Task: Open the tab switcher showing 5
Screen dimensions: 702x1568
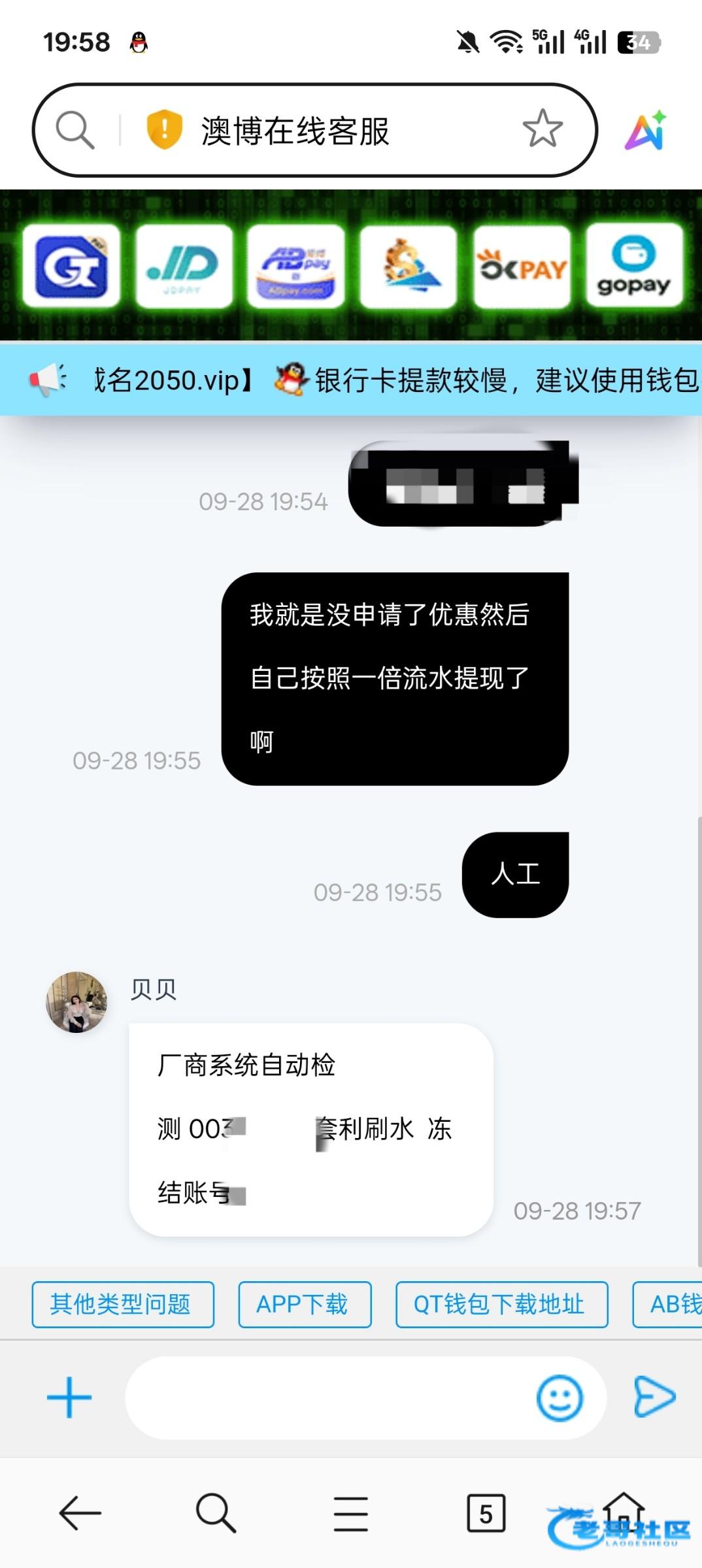Action: pyautogui.click(x=486, y=1512)
